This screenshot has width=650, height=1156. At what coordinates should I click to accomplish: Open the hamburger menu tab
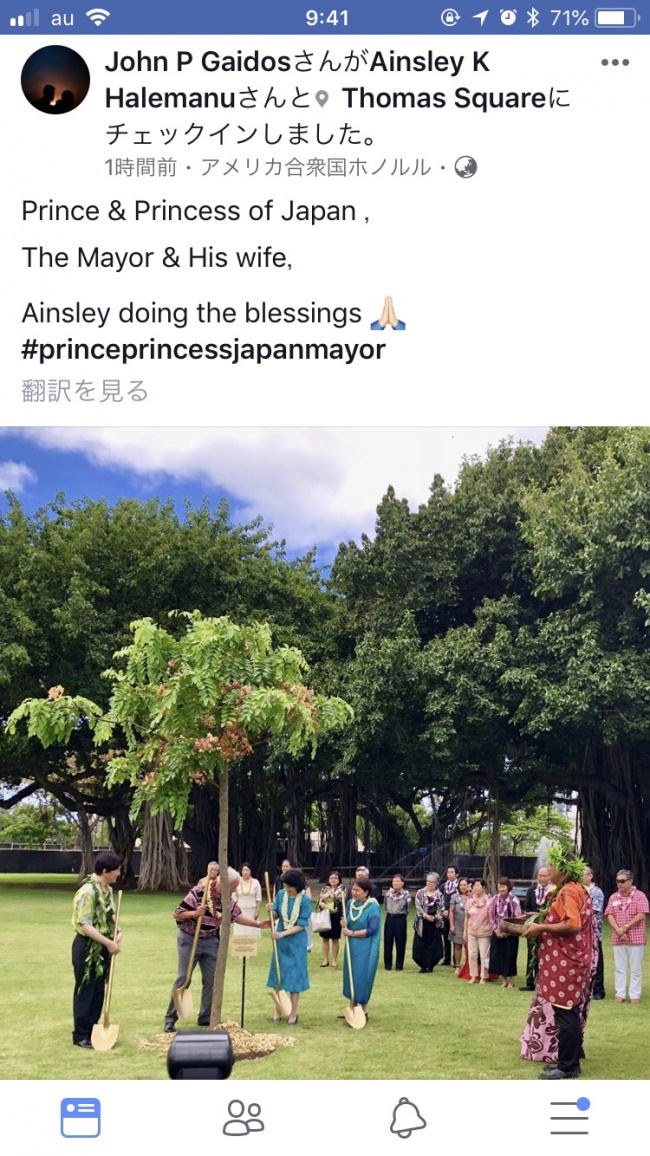pyautogui.click(x=569, y=1117)
